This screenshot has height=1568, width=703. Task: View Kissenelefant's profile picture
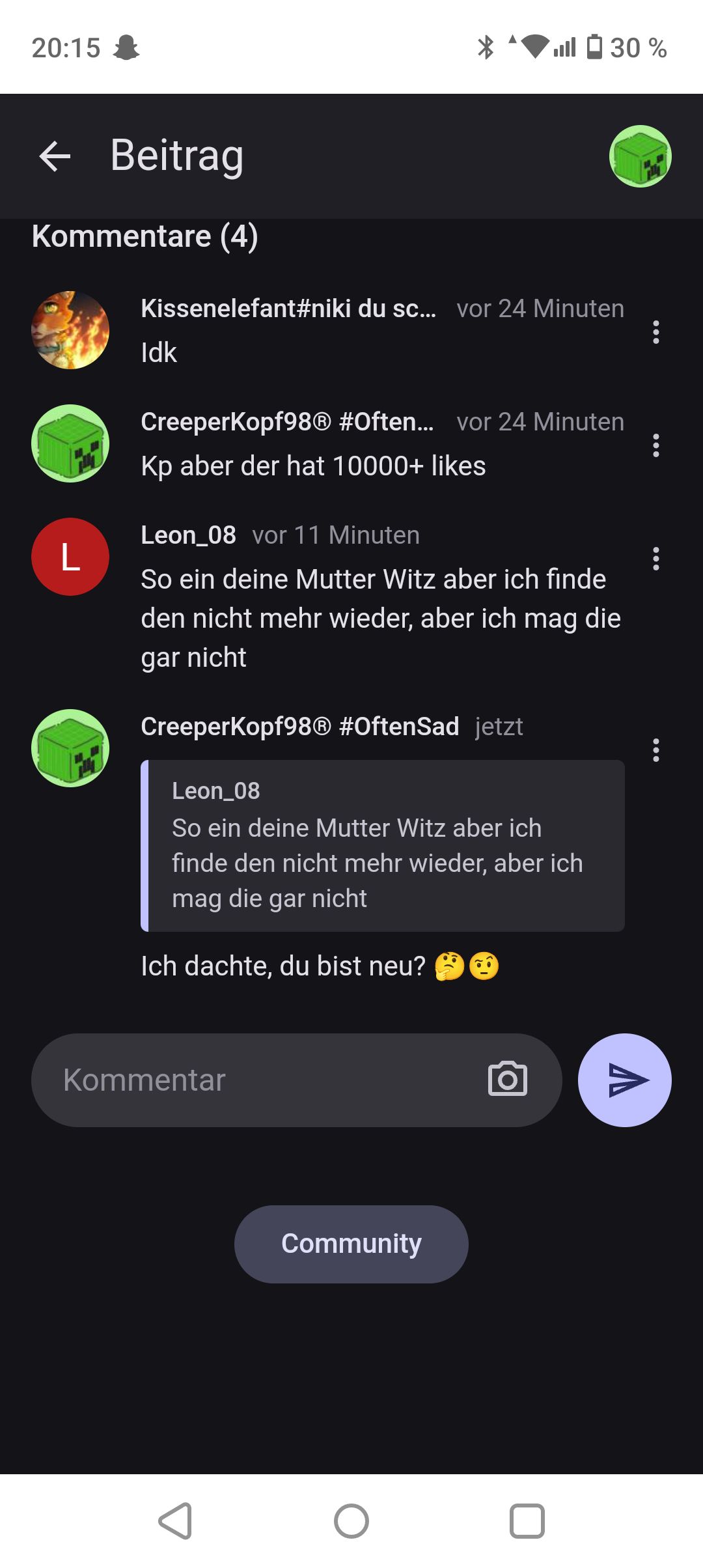[70, 330]
